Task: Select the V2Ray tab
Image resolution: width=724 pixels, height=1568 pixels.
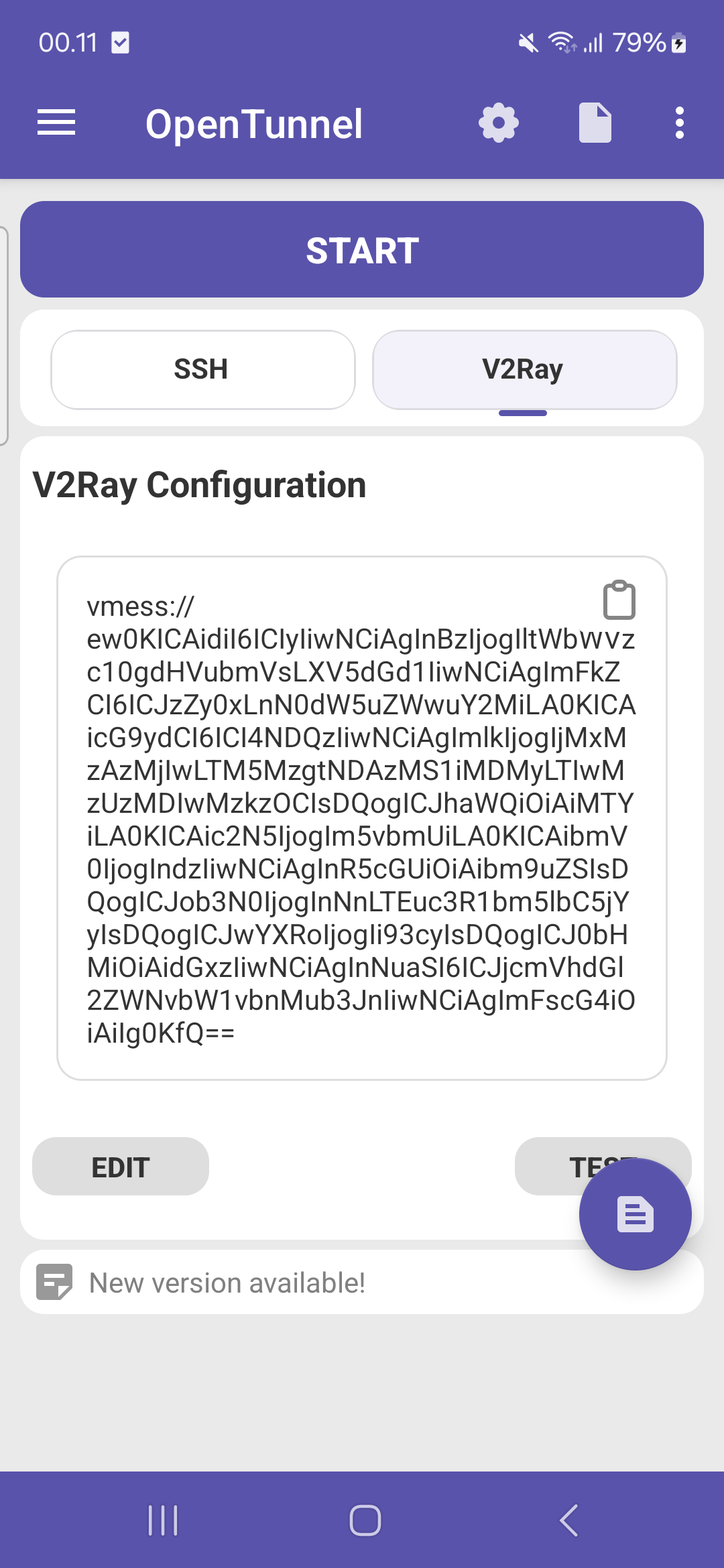Action: [x=524, y=369]
